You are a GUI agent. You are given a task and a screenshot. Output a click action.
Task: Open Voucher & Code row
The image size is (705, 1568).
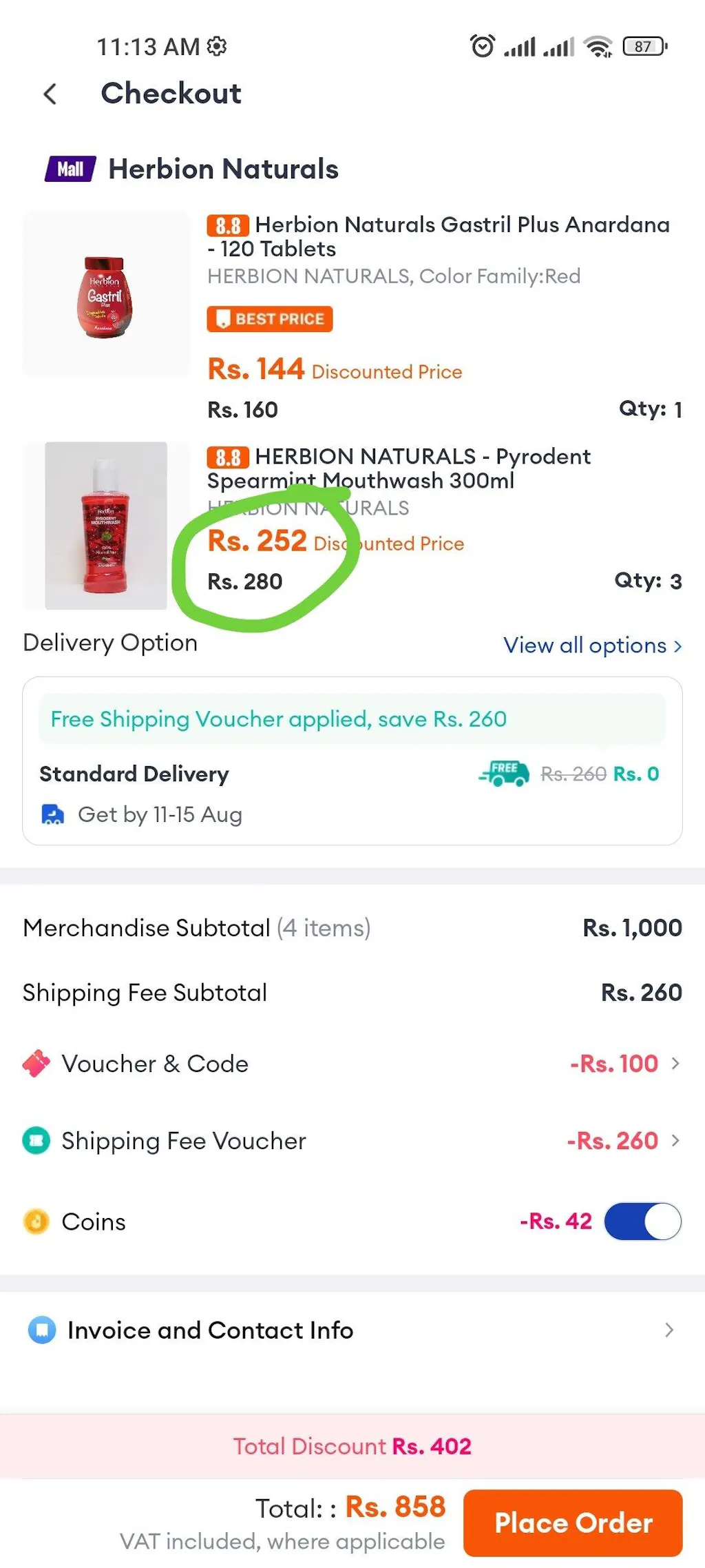coord(351,1064)
